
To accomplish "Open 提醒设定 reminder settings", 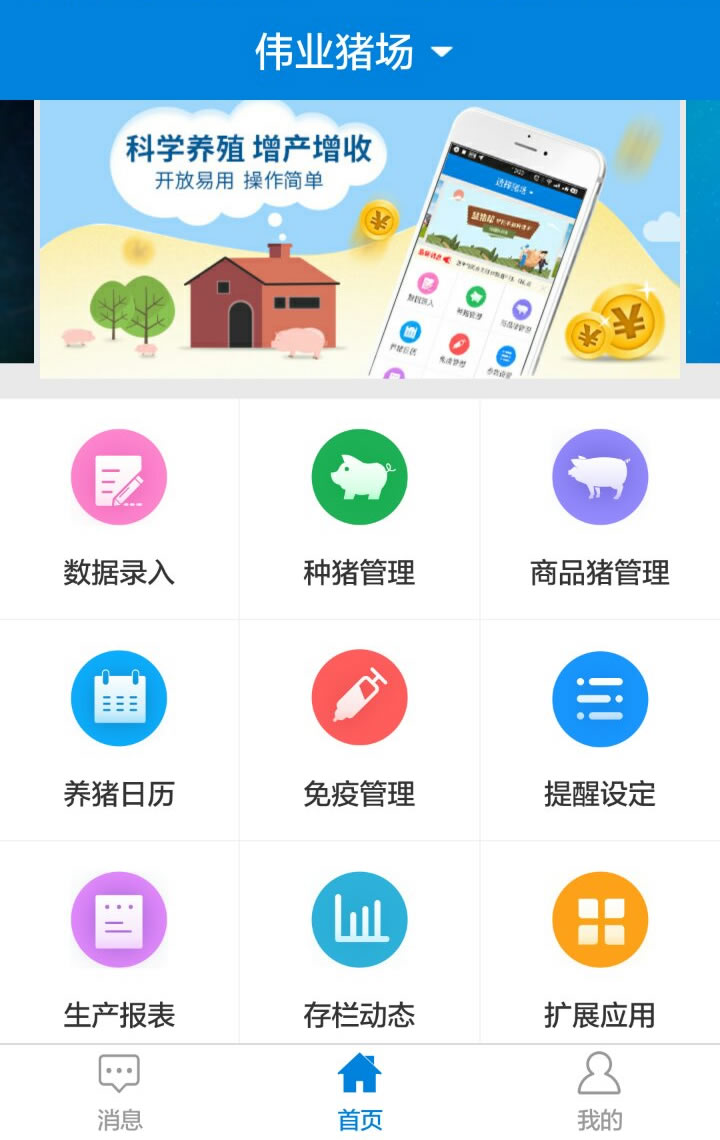I will [x=599, y=698].
